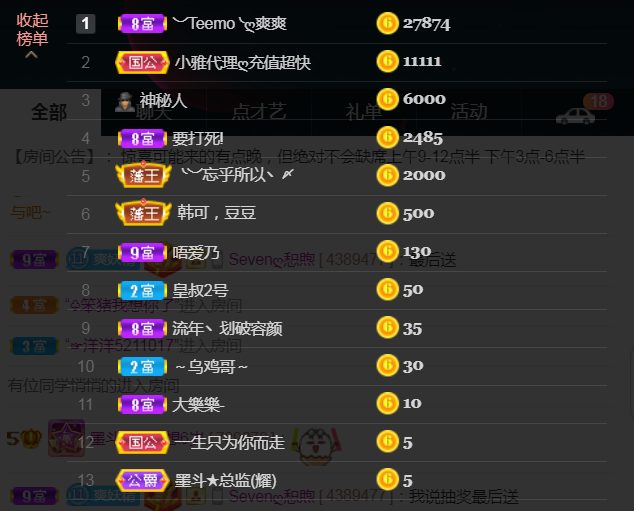
Task: Select user 流年丶划破容颜
Action: 227,328
